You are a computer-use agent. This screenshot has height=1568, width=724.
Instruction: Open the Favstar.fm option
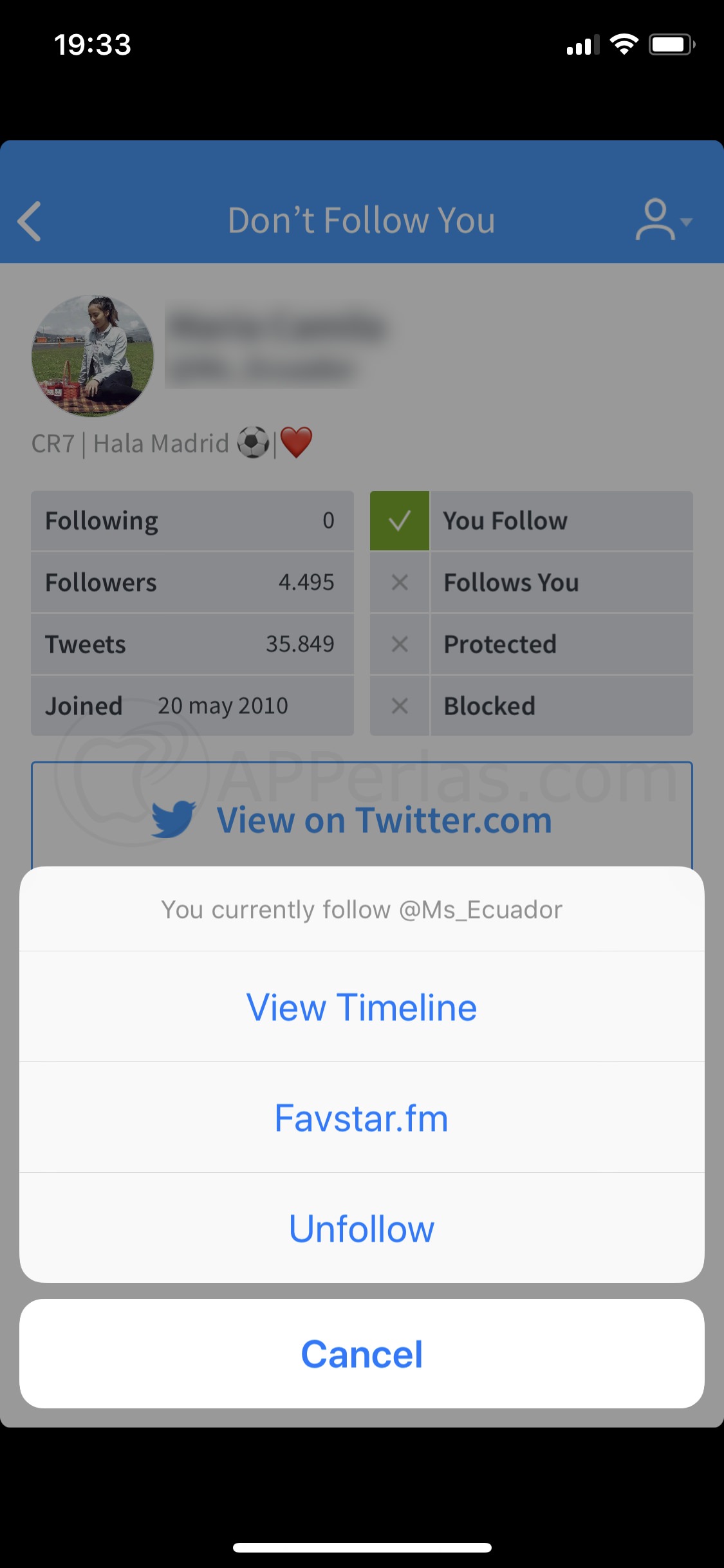tap(362, 1118)
